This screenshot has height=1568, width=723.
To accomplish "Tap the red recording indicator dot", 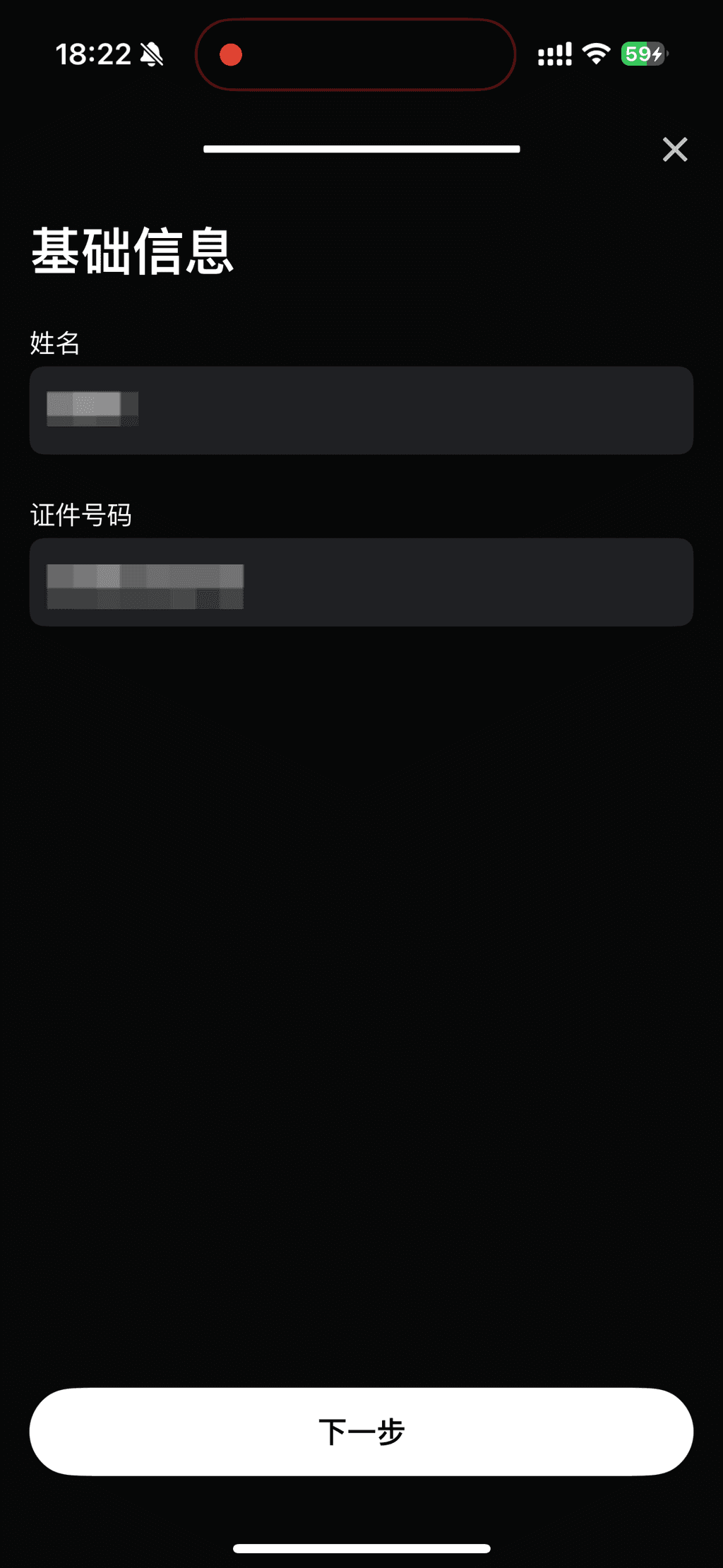I will (230, 54).
